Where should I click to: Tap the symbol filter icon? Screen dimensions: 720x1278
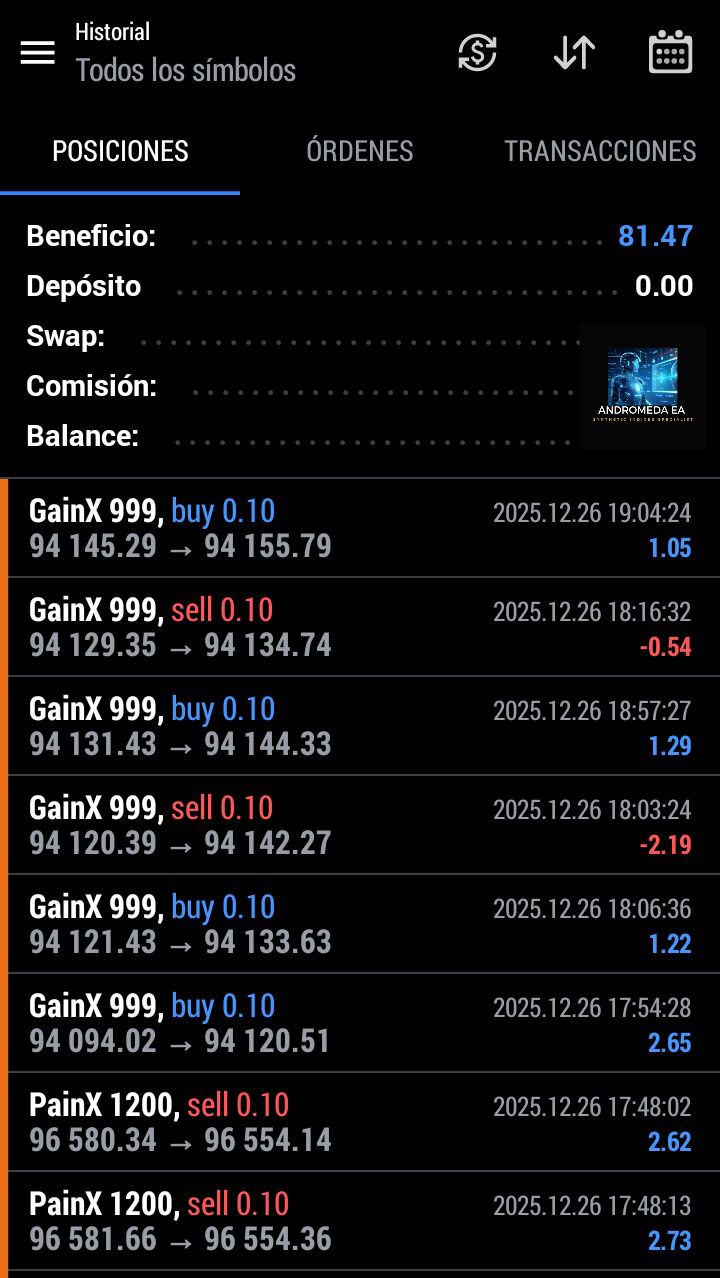[477, 52]
